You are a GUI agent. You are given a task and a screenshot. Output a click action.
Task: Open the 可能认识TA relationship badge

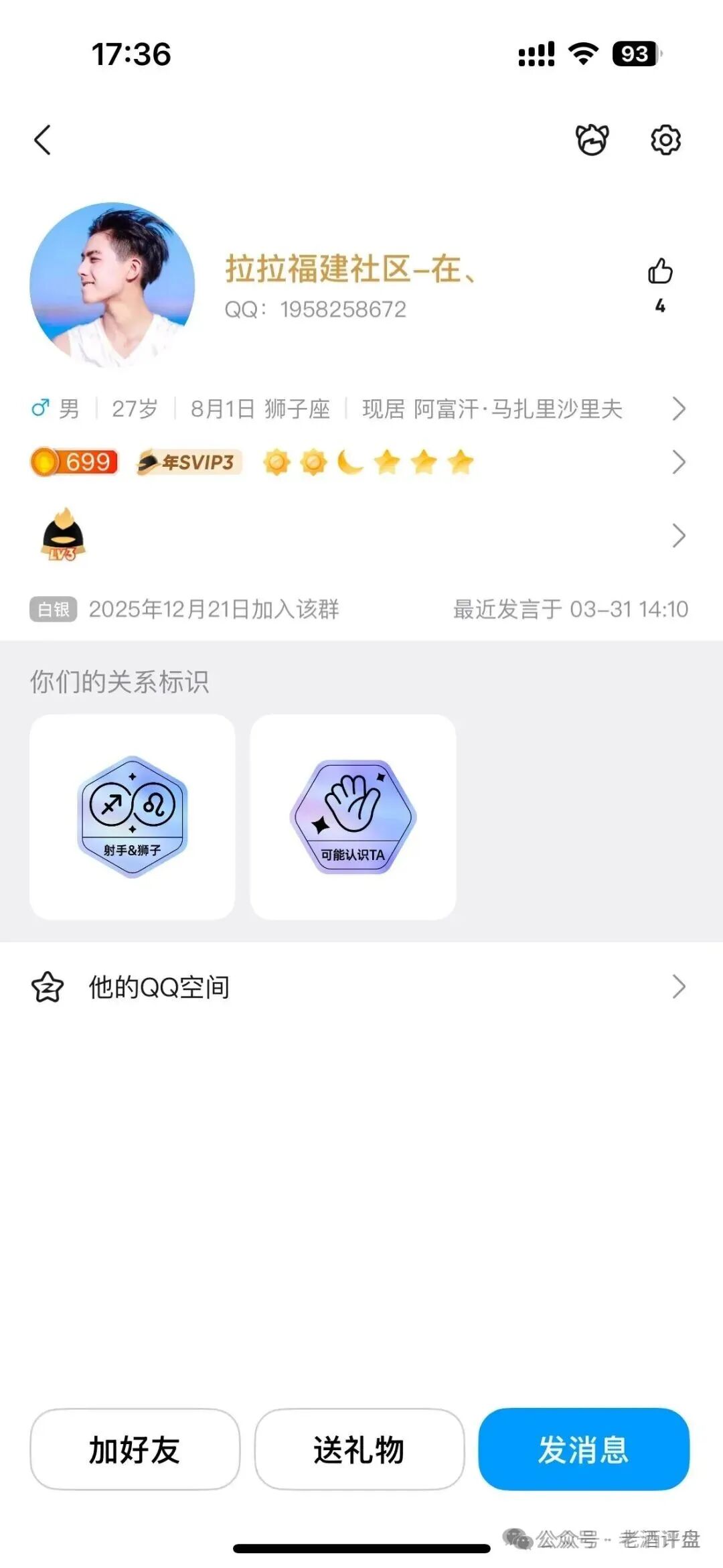353,816
